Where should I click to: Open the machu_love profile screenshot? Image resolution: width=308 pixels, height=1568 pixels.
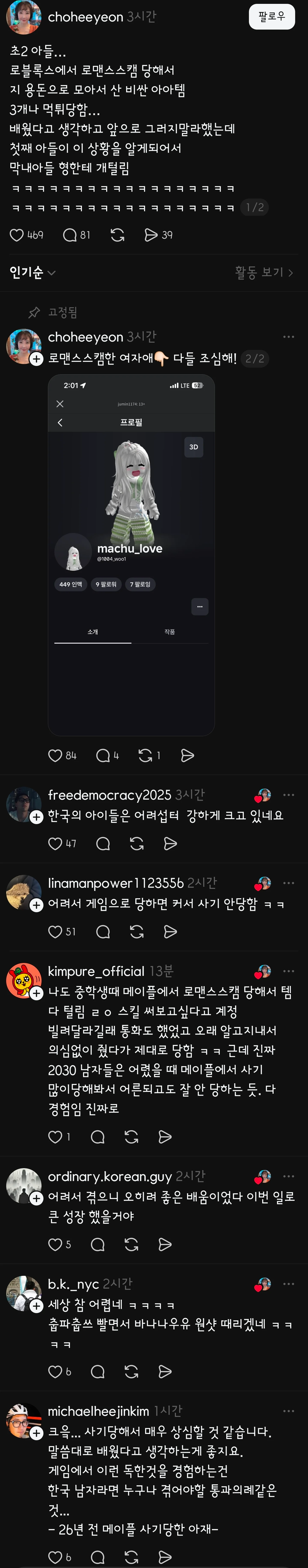[x=131, y=555]
